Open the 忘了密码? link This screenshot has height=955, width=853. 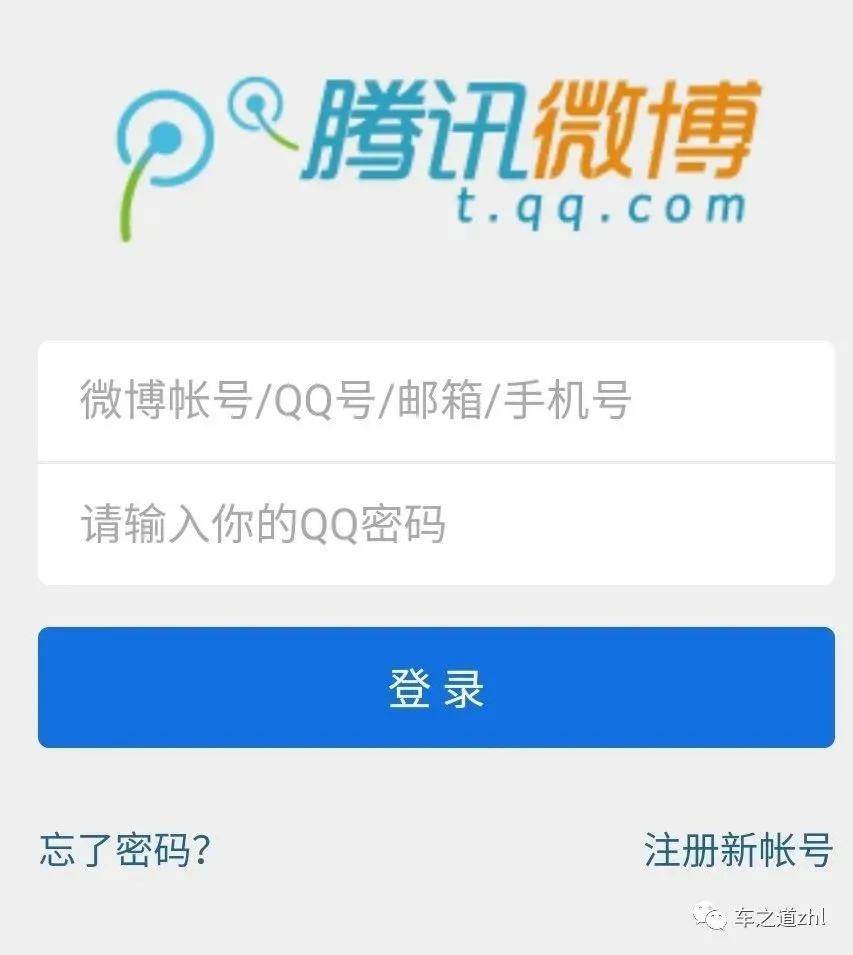pyautogui.click(x=125, y=850)
